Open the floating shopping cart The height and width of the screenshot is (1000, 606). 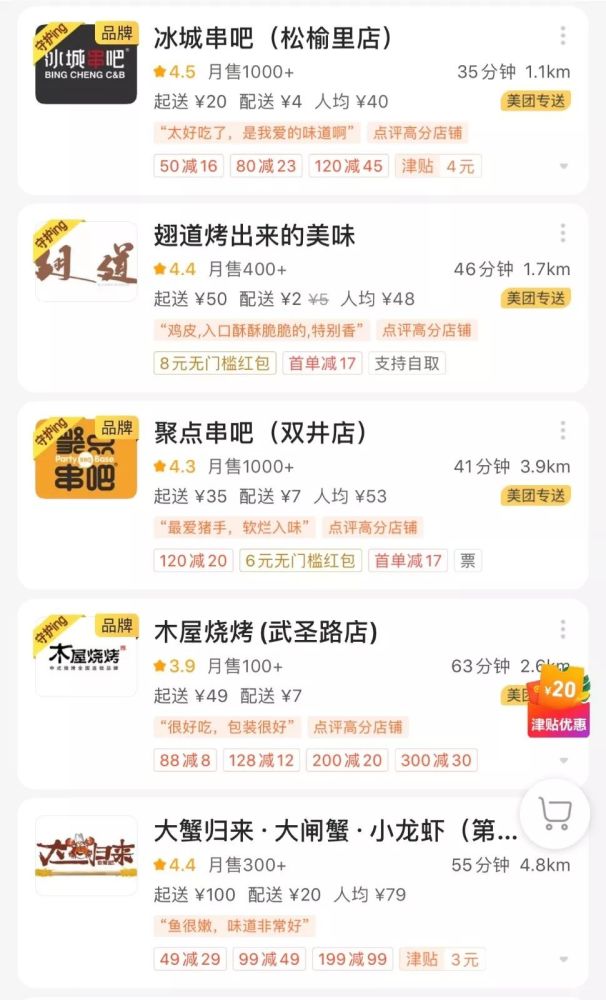tap(554, 813)
